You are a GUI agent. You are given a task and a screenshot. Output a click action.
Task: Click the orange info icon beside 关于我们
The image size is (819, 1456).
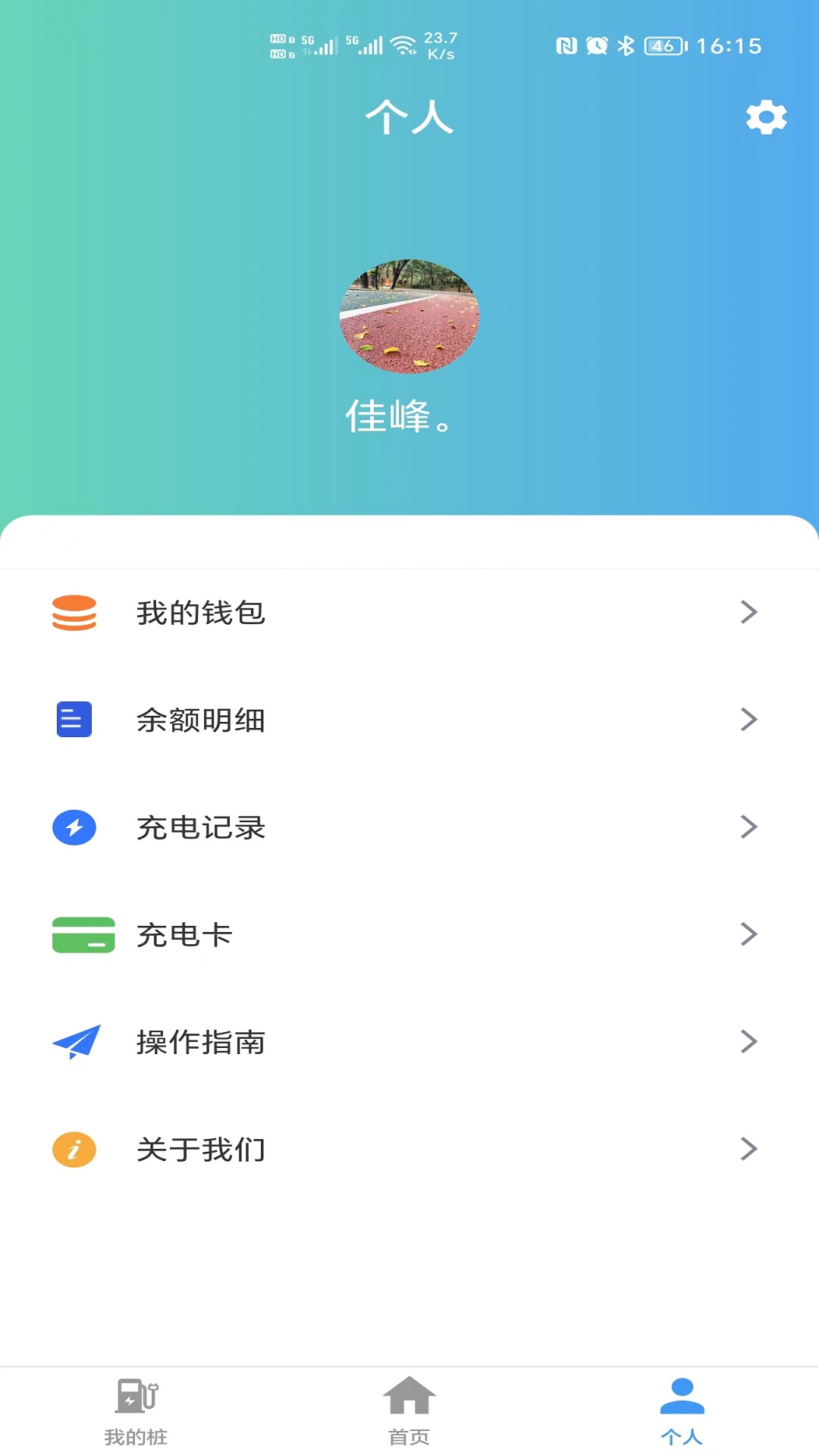point(74,1149)
